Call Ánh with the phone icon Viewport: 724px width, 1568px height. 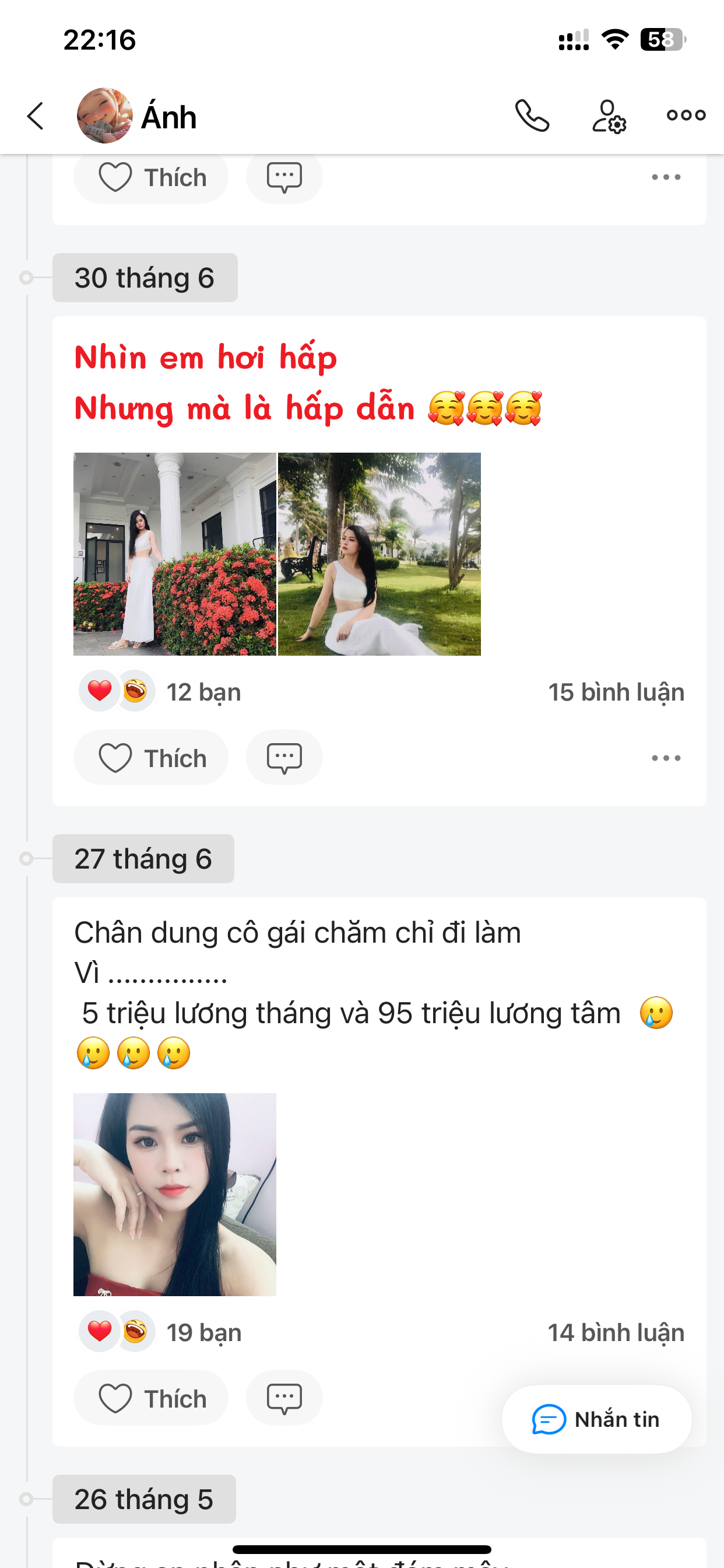coord(532,116)
